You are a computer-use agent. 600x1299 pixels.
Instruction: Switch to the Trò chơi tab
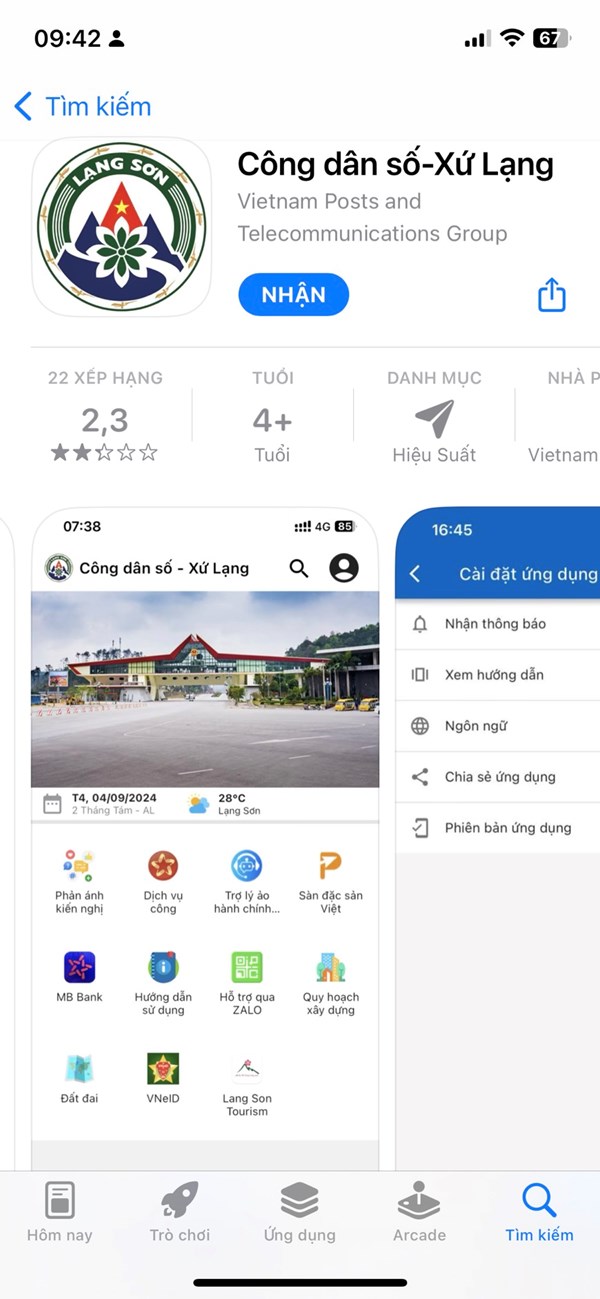(180, 1212)
